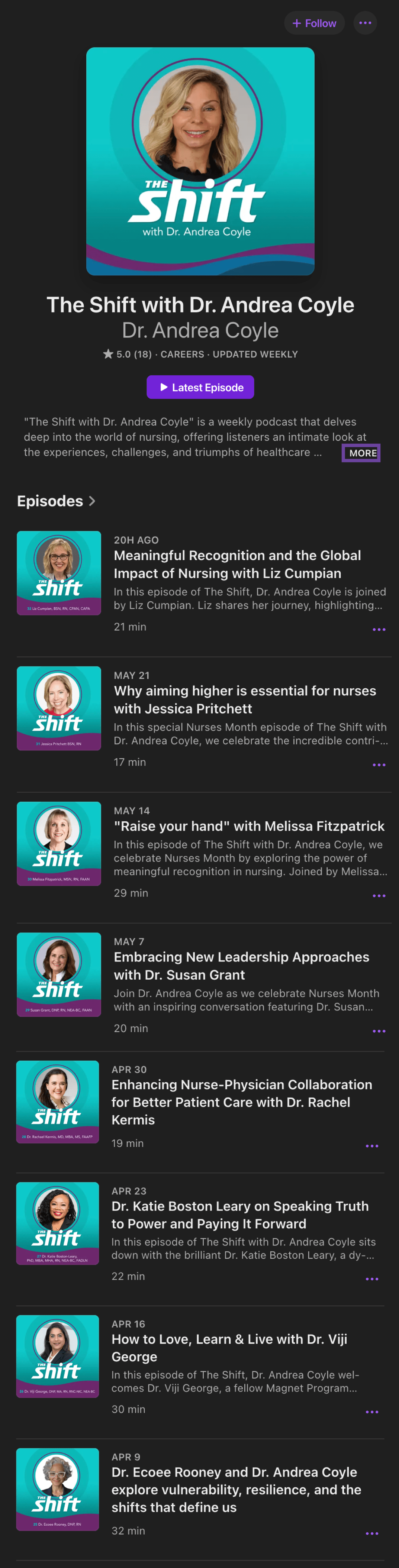Open the Dr. Katie Boston Leary episode
The width and height of the screenshot is (399, 1568).
[x=239, y=1214]
